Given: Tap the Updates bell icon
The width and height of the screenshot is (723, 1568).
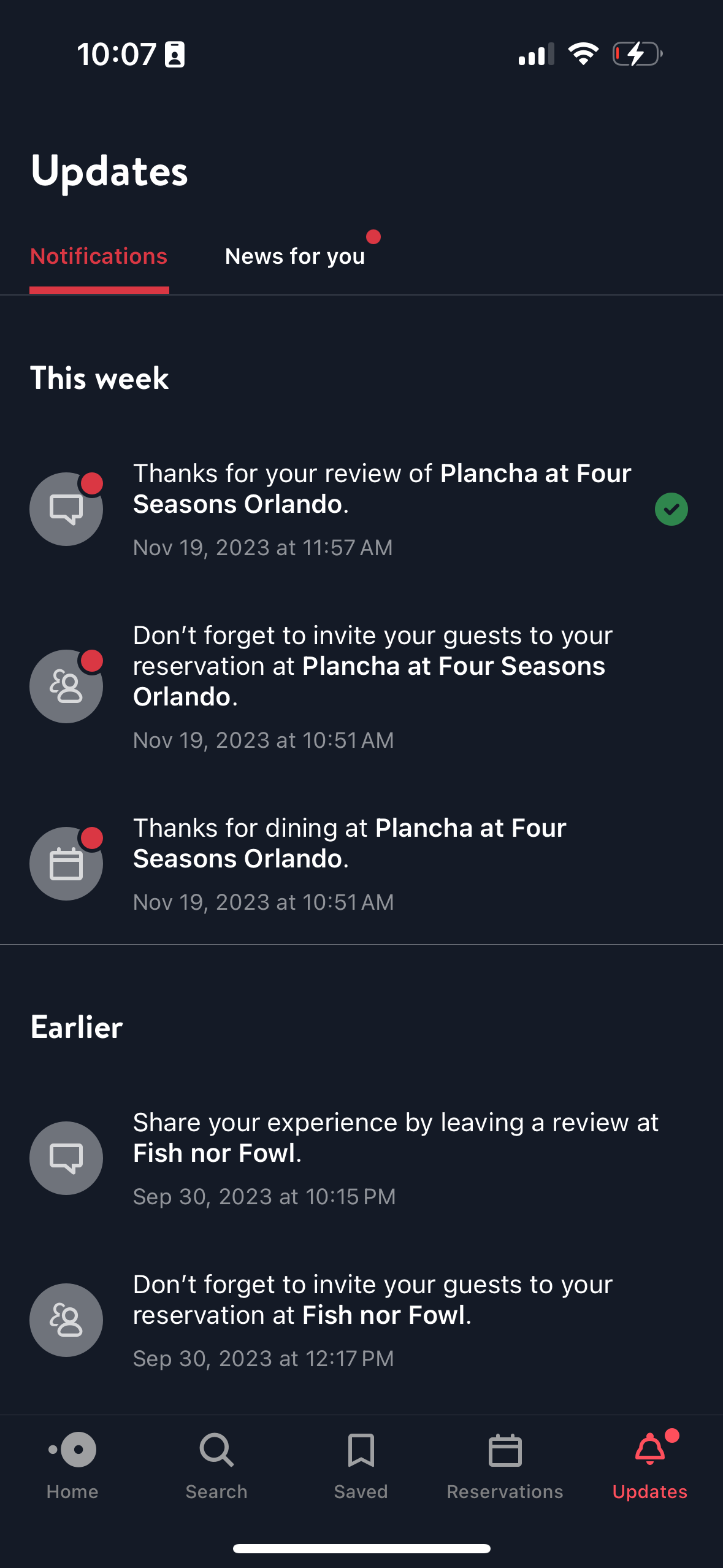Looking at the screenshot, I should 649,1448.
